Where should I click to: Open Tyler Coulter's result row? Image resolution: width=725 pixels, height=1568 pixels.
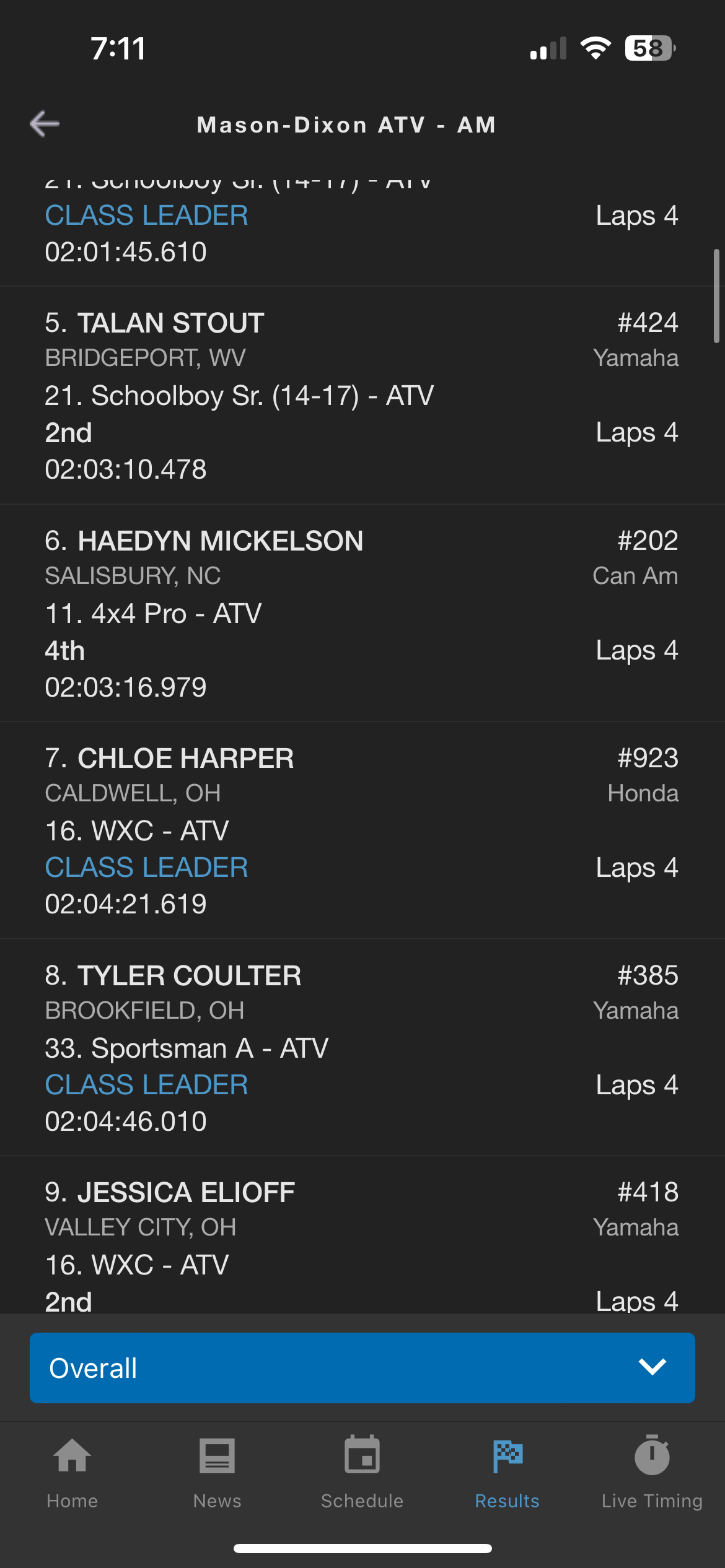coord(362,1048)
